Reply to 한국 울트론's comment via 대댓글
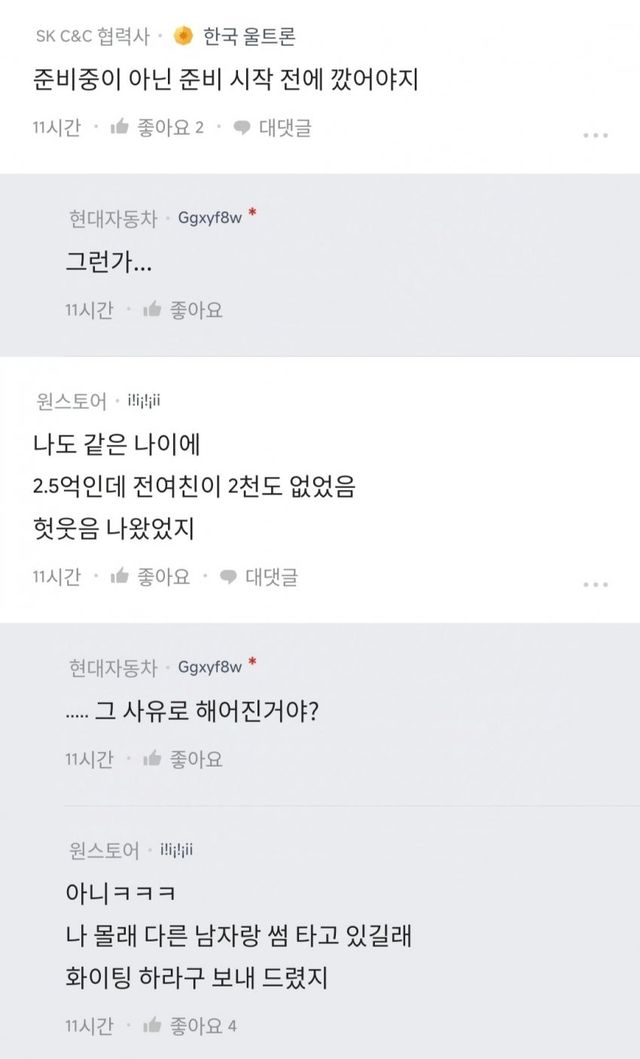640x1059 pixels. pyautogui.click(x=271, y=127)
